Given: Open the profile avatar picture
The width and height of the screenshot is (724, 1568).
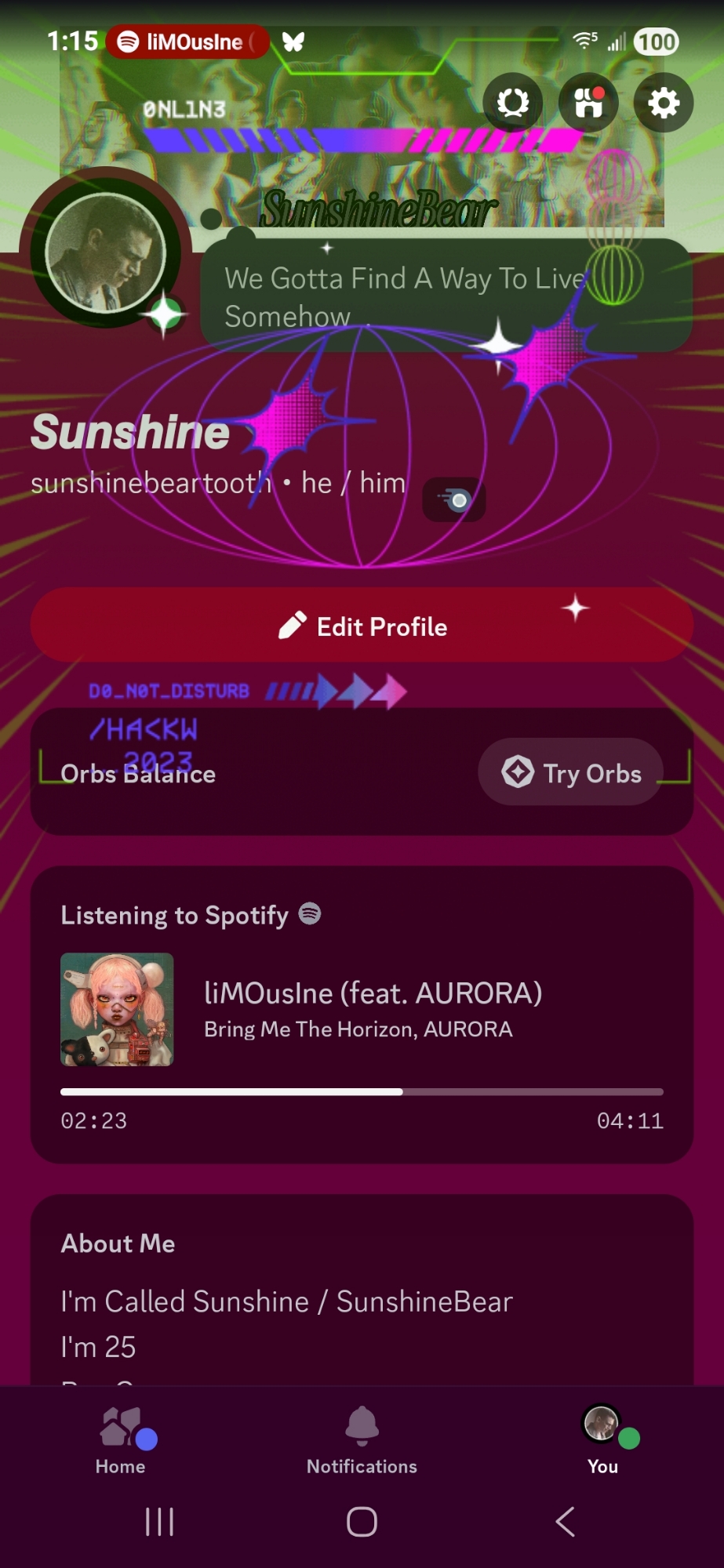Looking at the screenshot, I should pos(106,253).
